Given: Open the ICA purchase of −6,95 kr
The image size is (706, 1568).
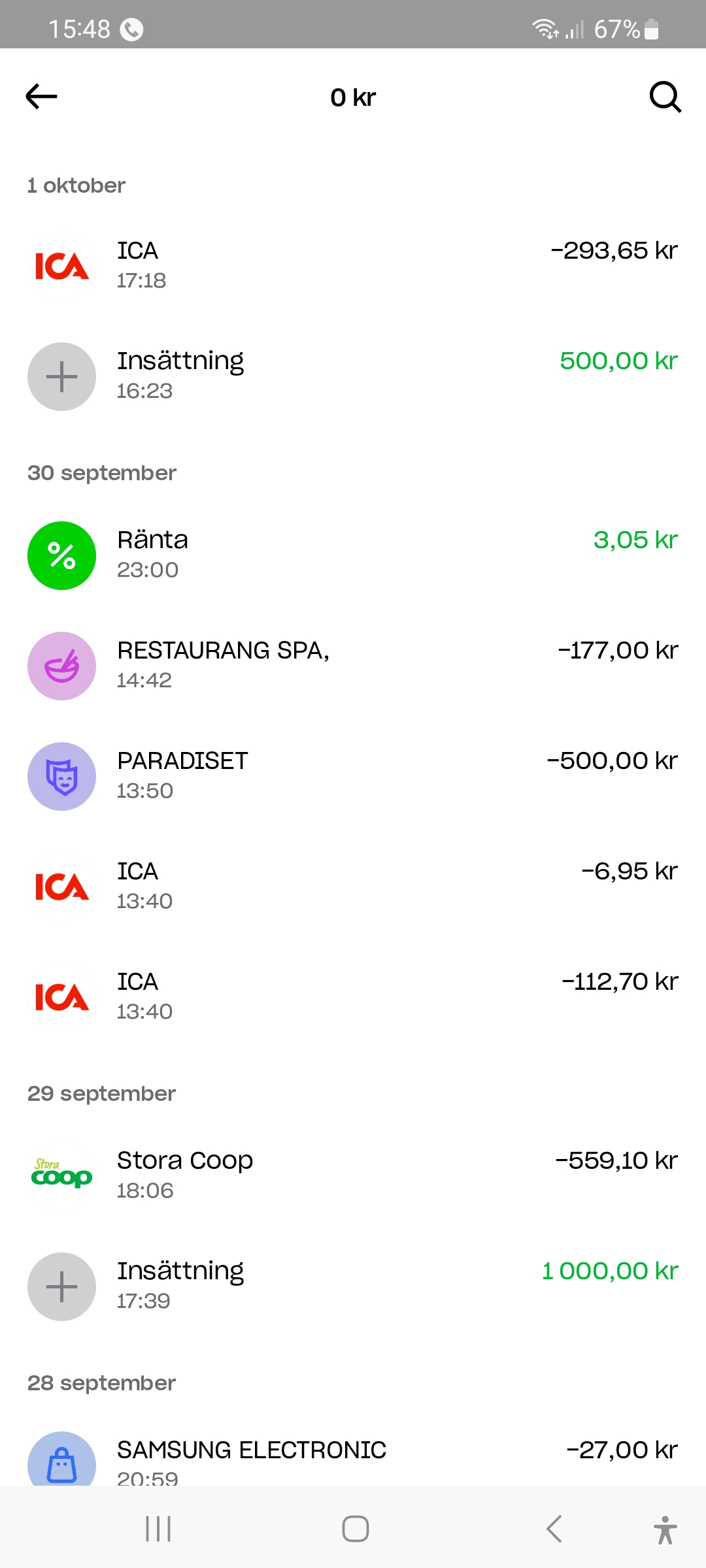Looking at the screenshot, I should click(353, 886).
